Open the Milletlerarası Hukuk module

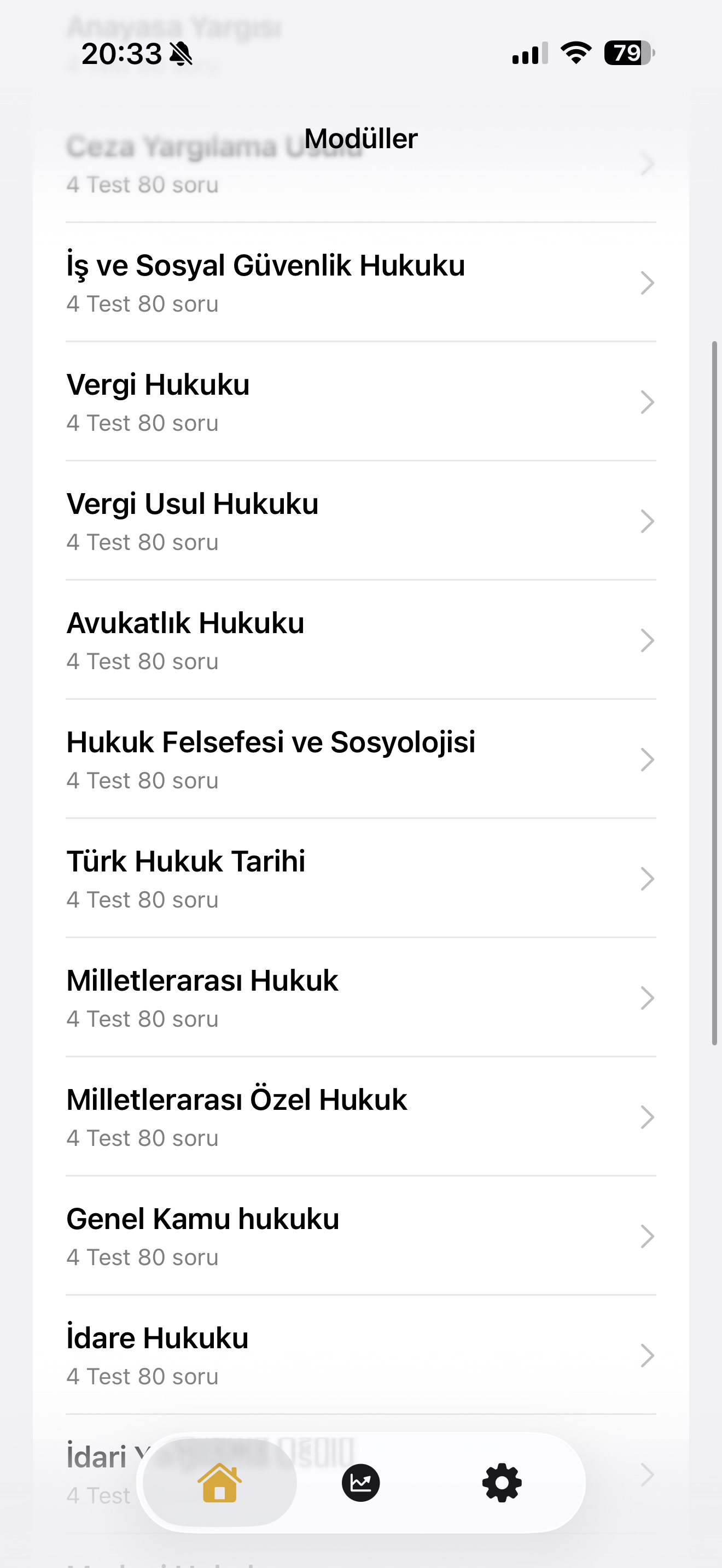click(x=360, y=998)
